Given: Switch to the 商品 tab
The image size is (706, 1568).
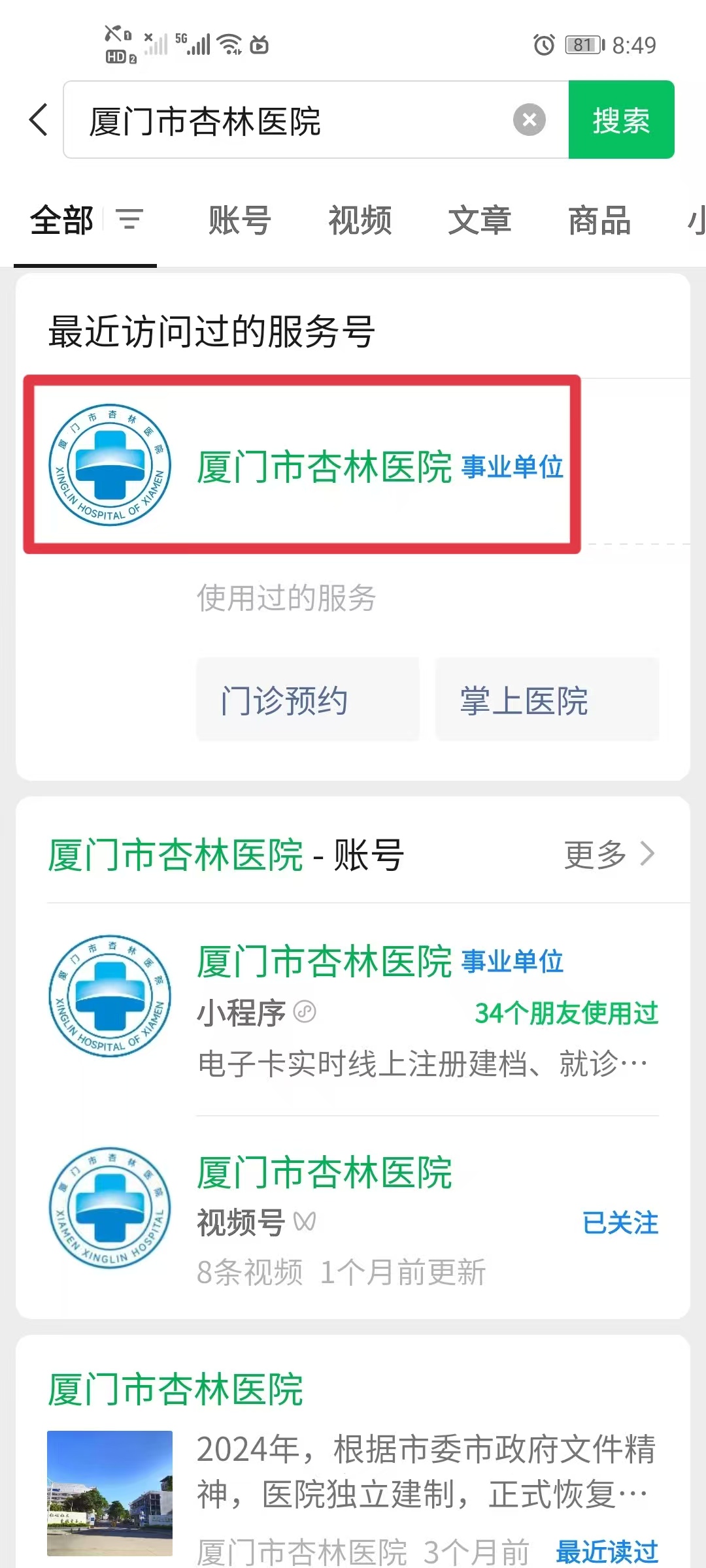Looking at the screenshot, I should click(x=599, y=221).
